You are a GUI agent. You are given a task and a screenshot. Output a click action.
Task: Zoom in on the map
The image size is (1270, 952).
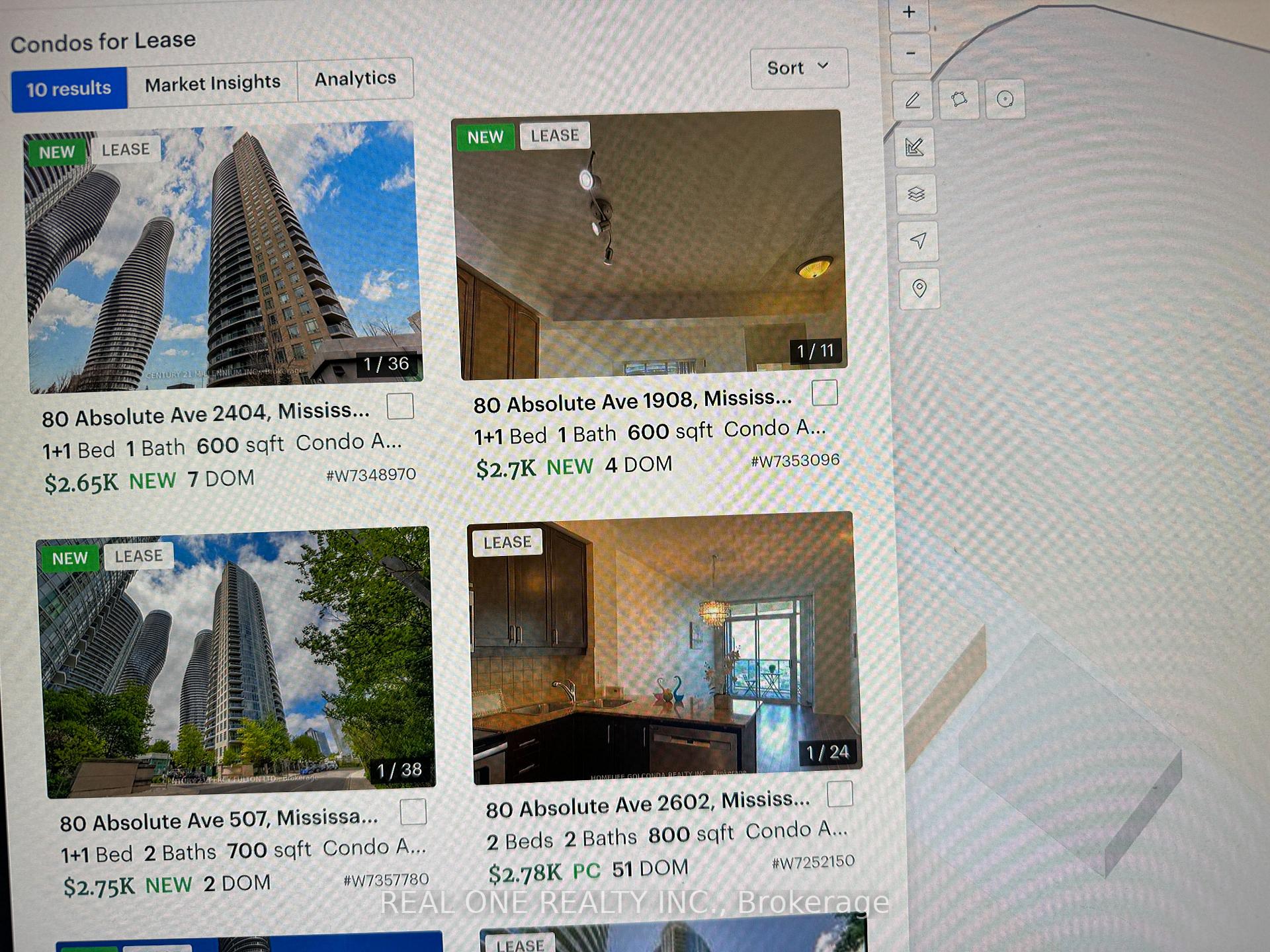909,13
